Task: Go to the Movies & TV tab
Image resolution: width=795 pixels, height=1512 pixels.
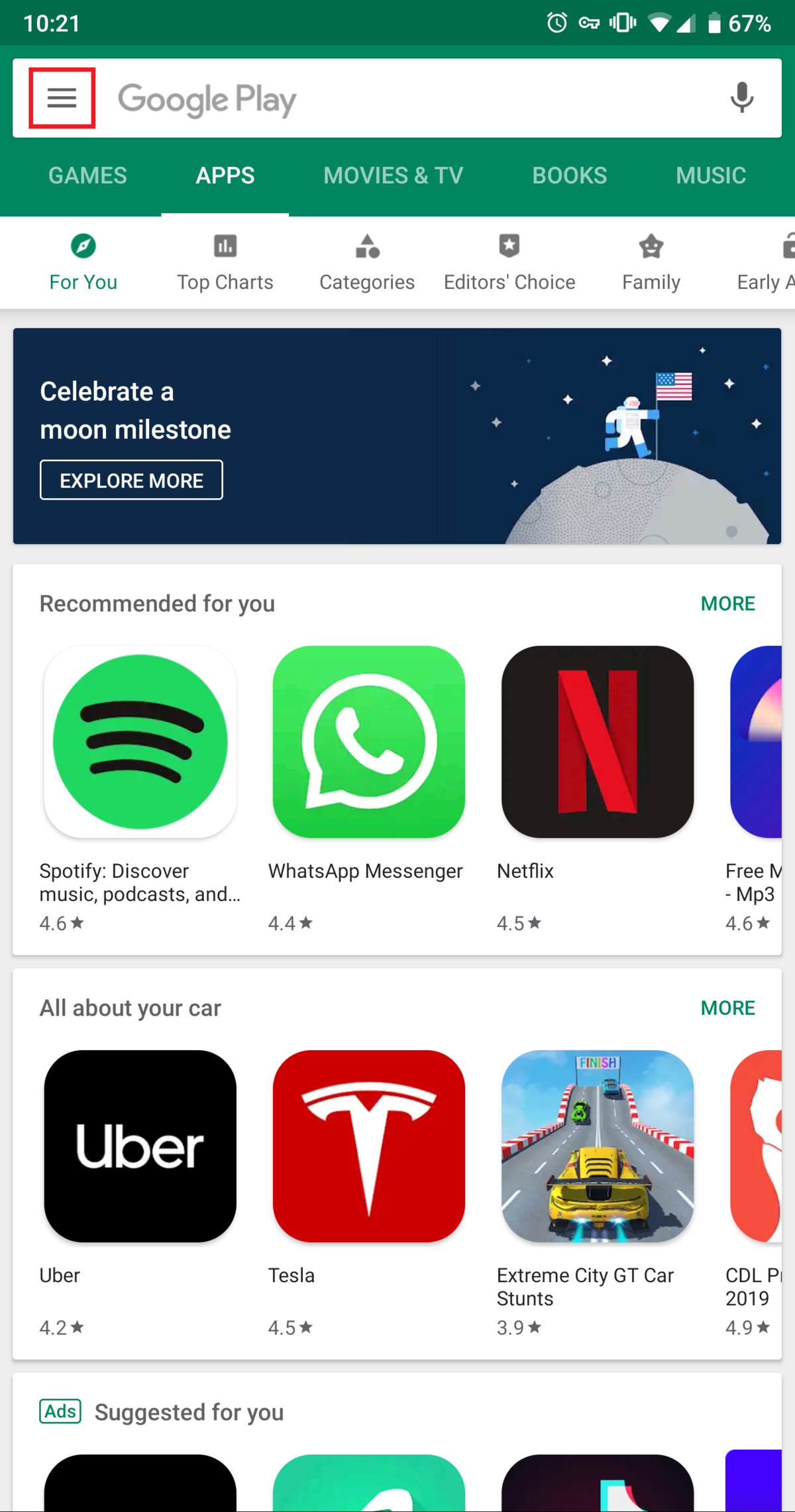Action: point(393,176)
